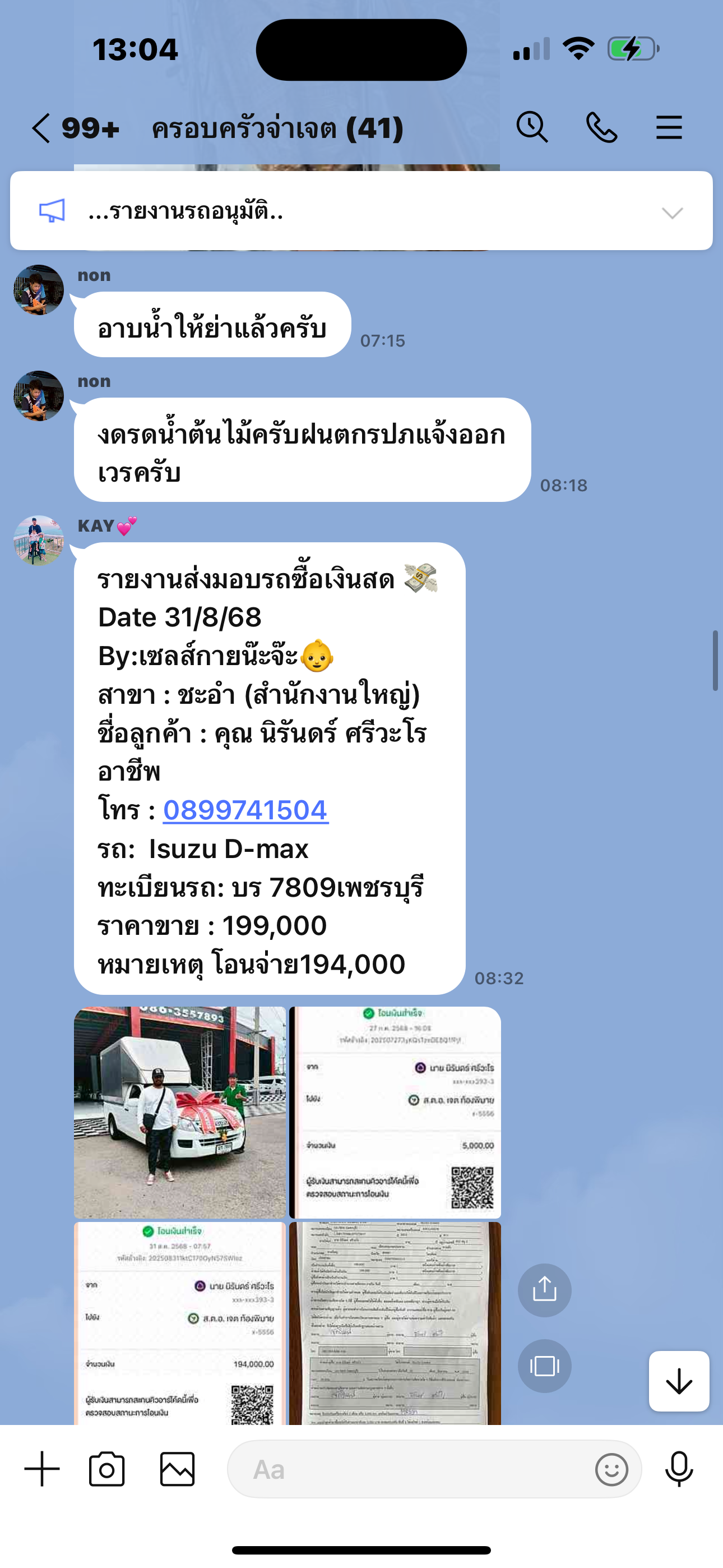Open the photo album slideshow view
This screenshot has height=1568, width=723.
[x=544, y=1366]
